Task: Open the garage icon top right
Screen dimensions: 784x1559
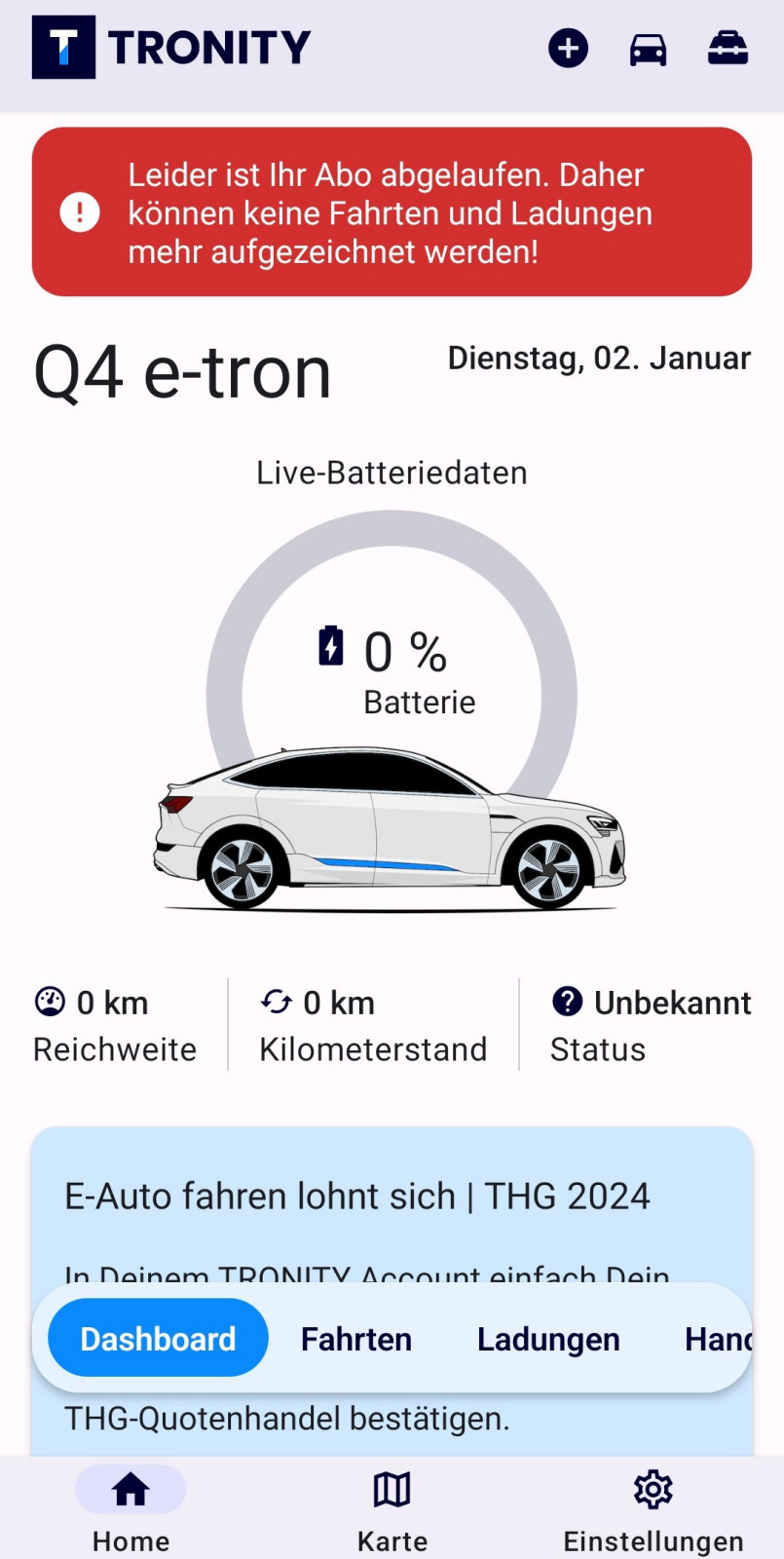Action: pos(728,47)
